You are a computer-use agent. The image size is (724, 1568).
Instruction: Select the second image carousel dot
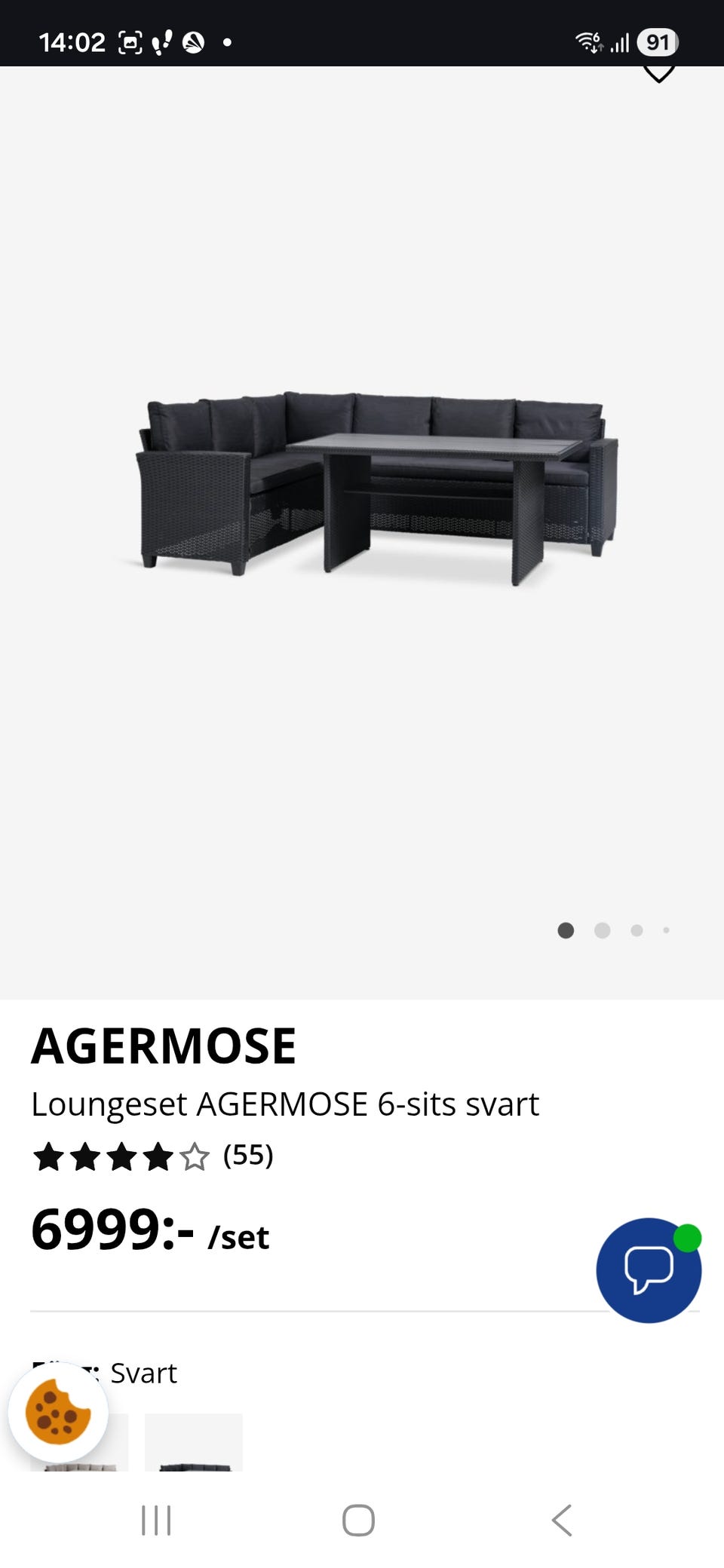603,930
